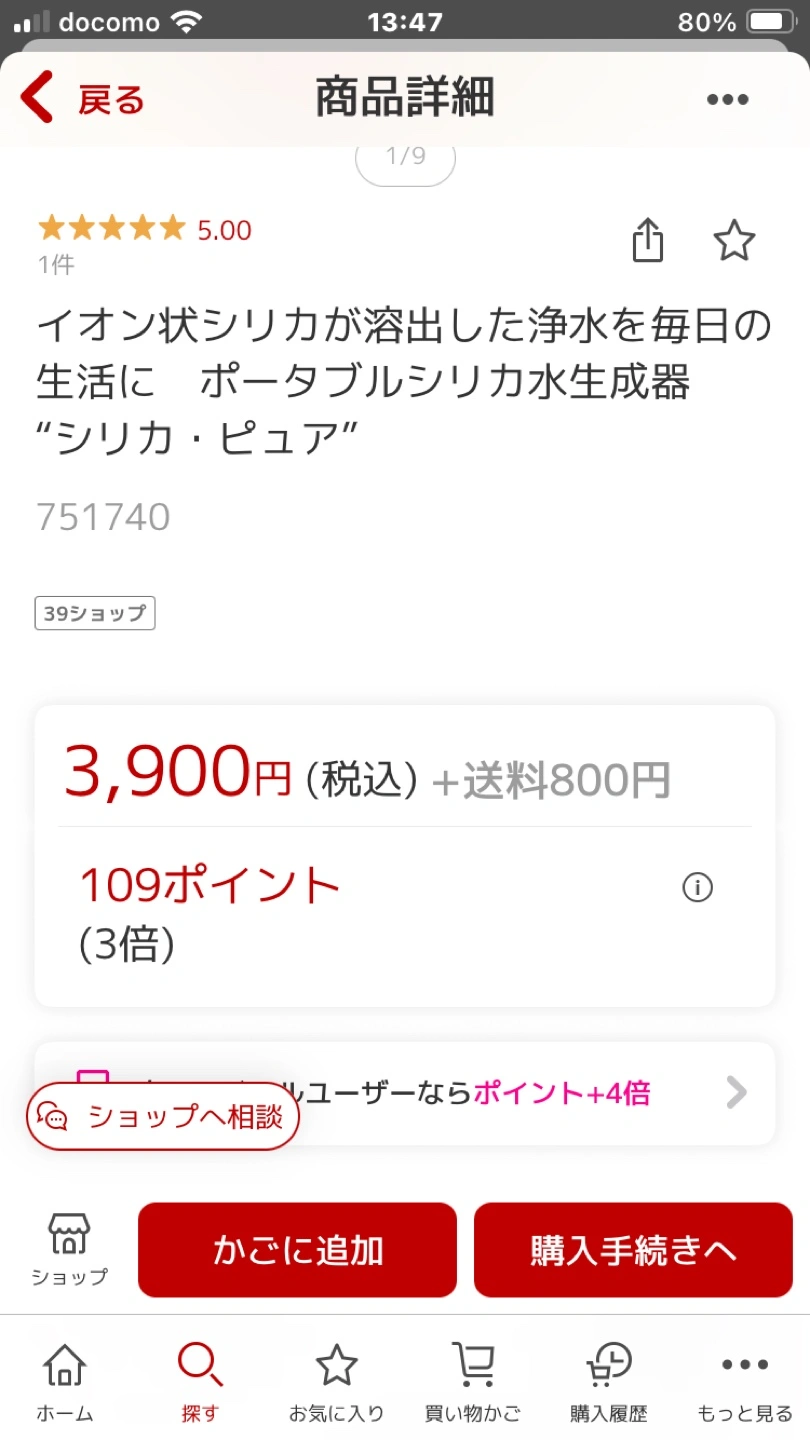Open the お気に入り favorites tab
810x1440 pixels.
336,1383
